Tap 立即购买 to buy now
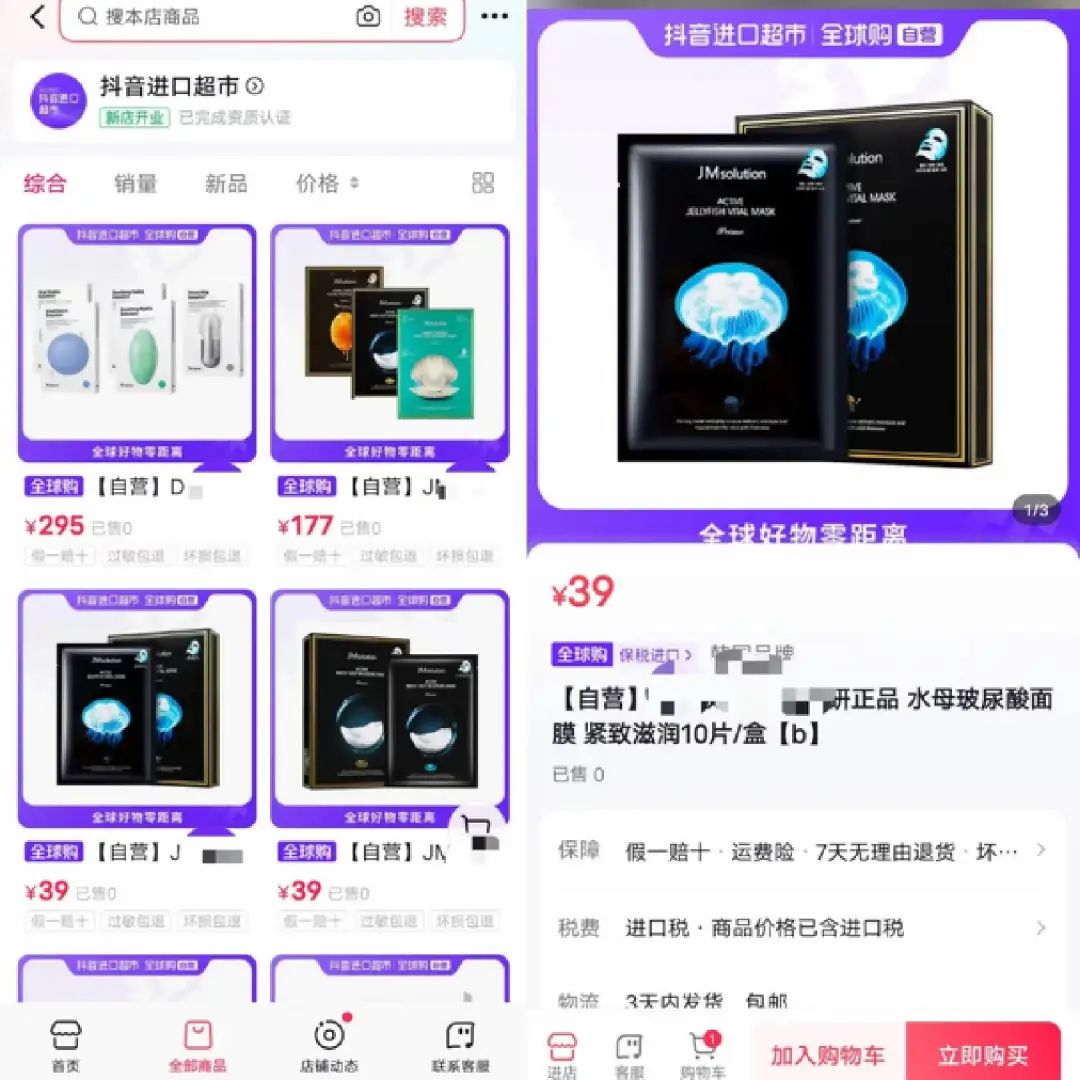Viewport: 1080px width, 1080px height. [982, 1055]
